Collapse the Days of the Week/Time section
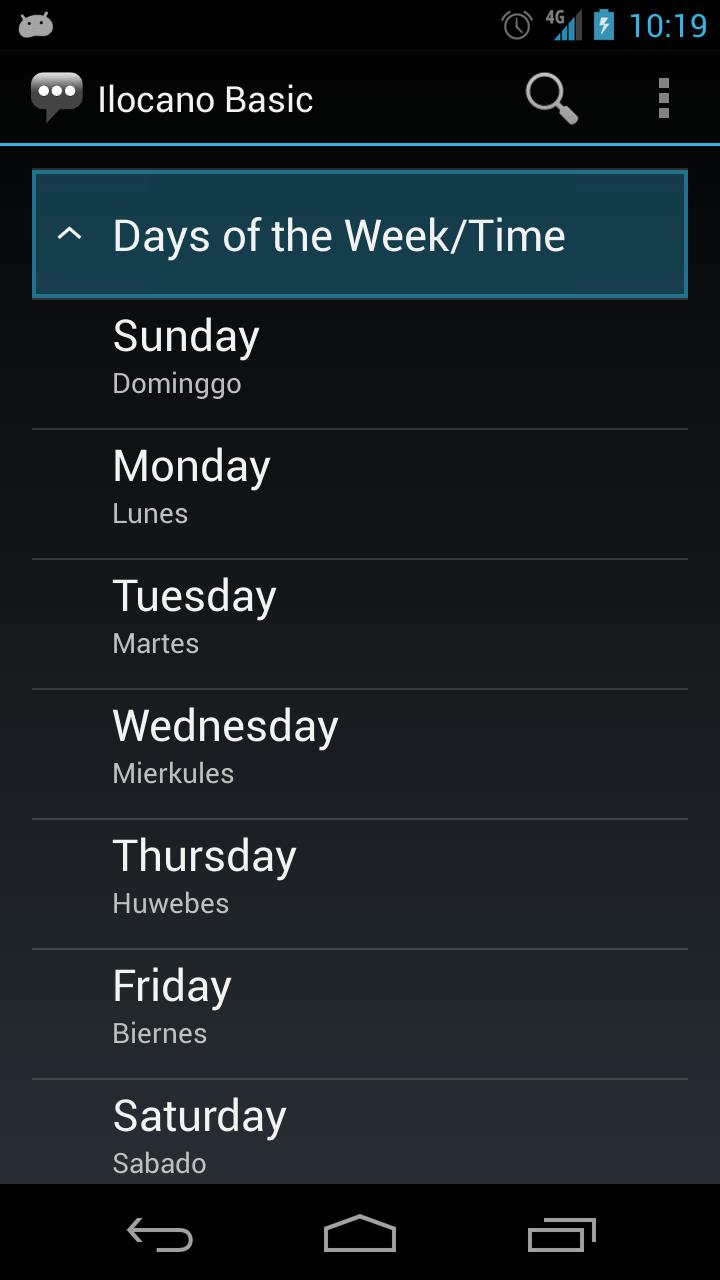 [360, 235]
